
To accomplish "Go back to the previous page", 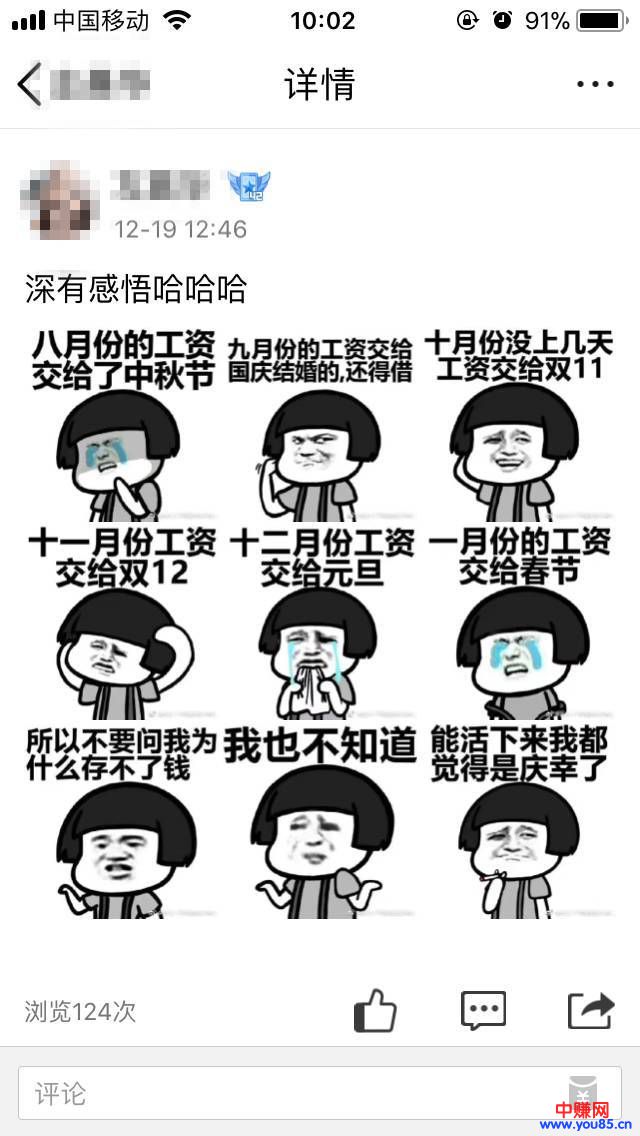I will click(30, 84).
